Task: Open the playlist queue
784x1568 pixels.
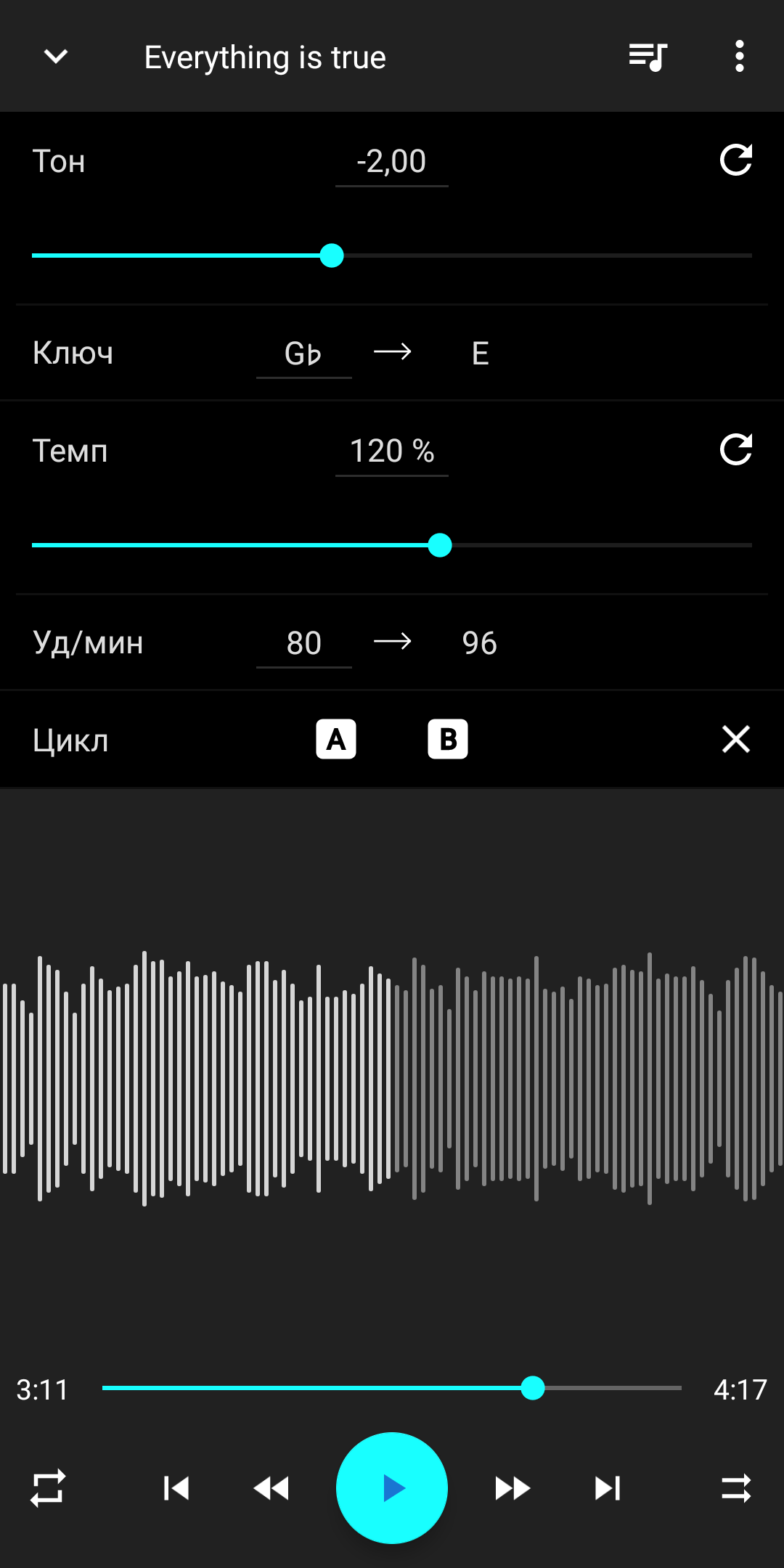Action: point(648,57)
